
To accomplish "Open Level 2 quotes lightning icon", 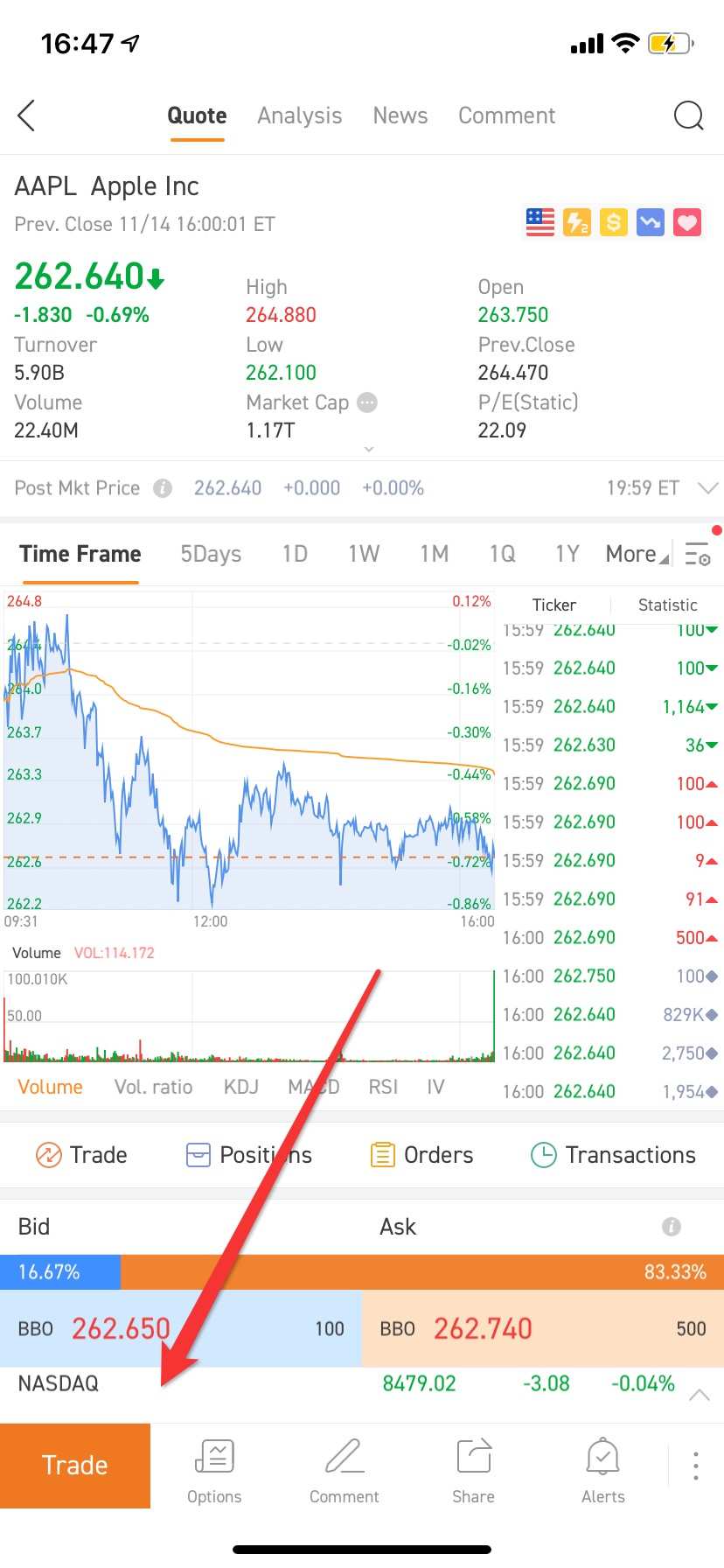I will coord(576,221).
